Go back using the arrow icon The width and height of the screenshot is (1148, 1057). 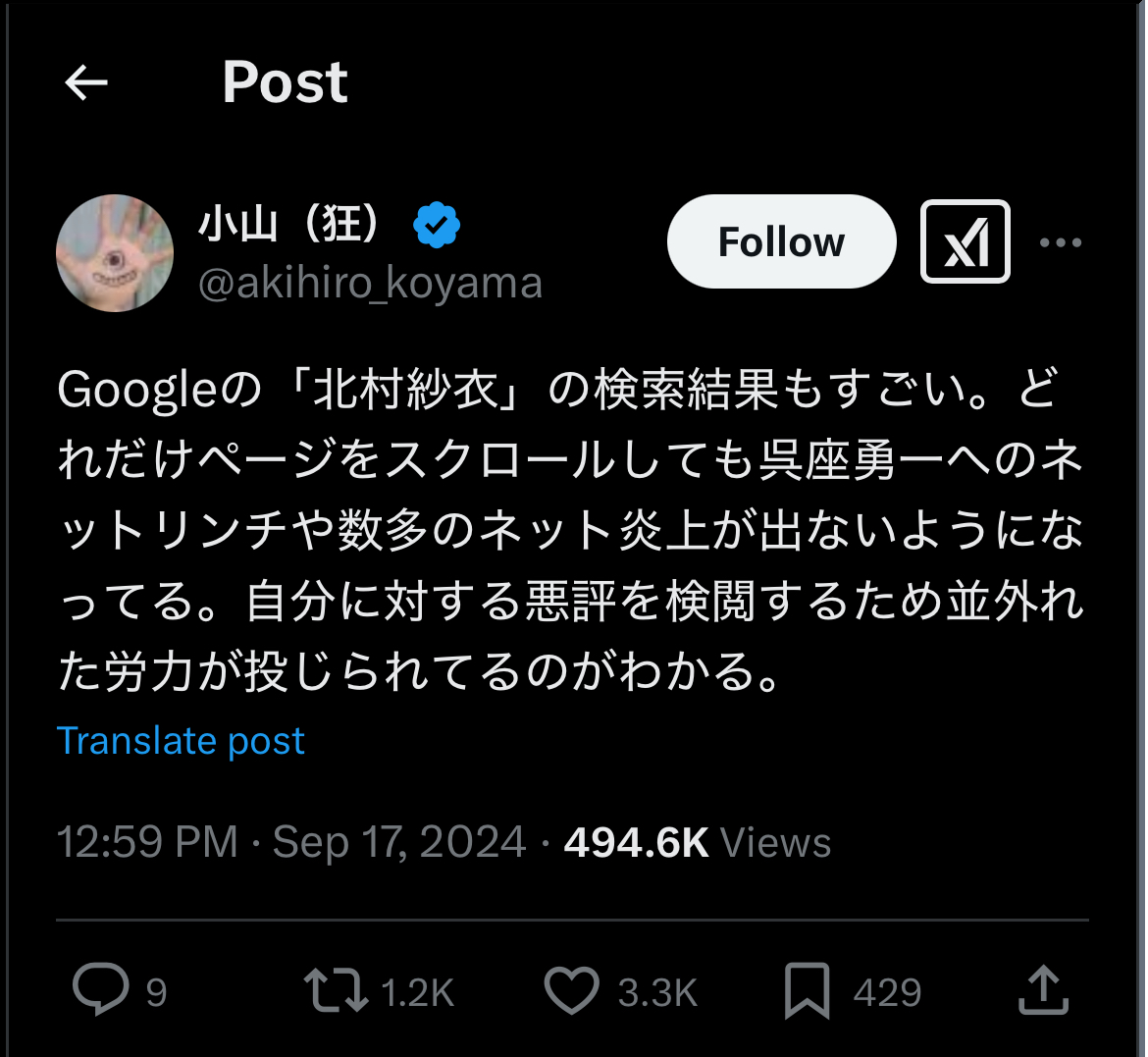tap(86, 82)
